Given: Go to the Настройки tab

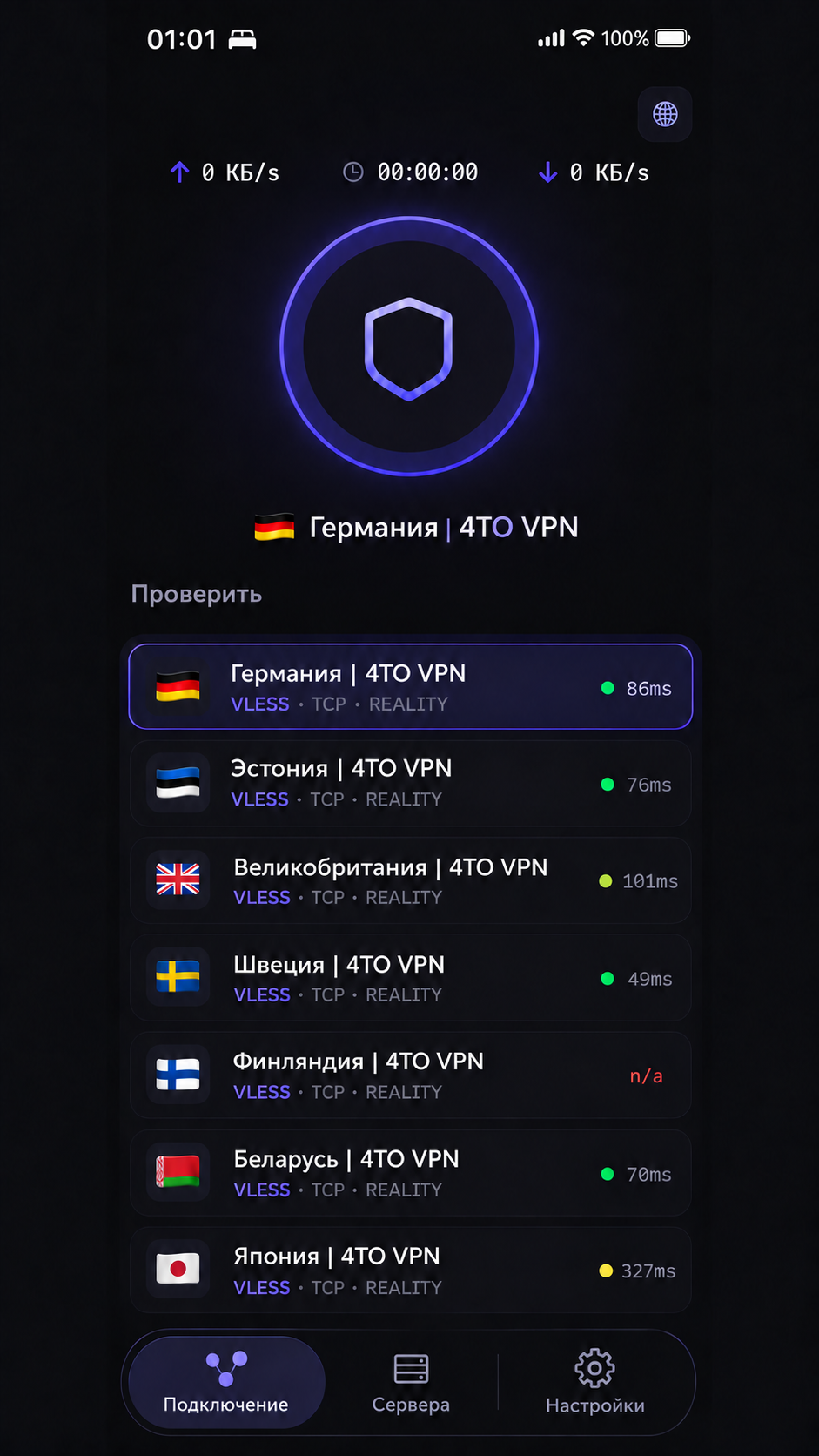Looking at the screenshot, I should 595,1383.
